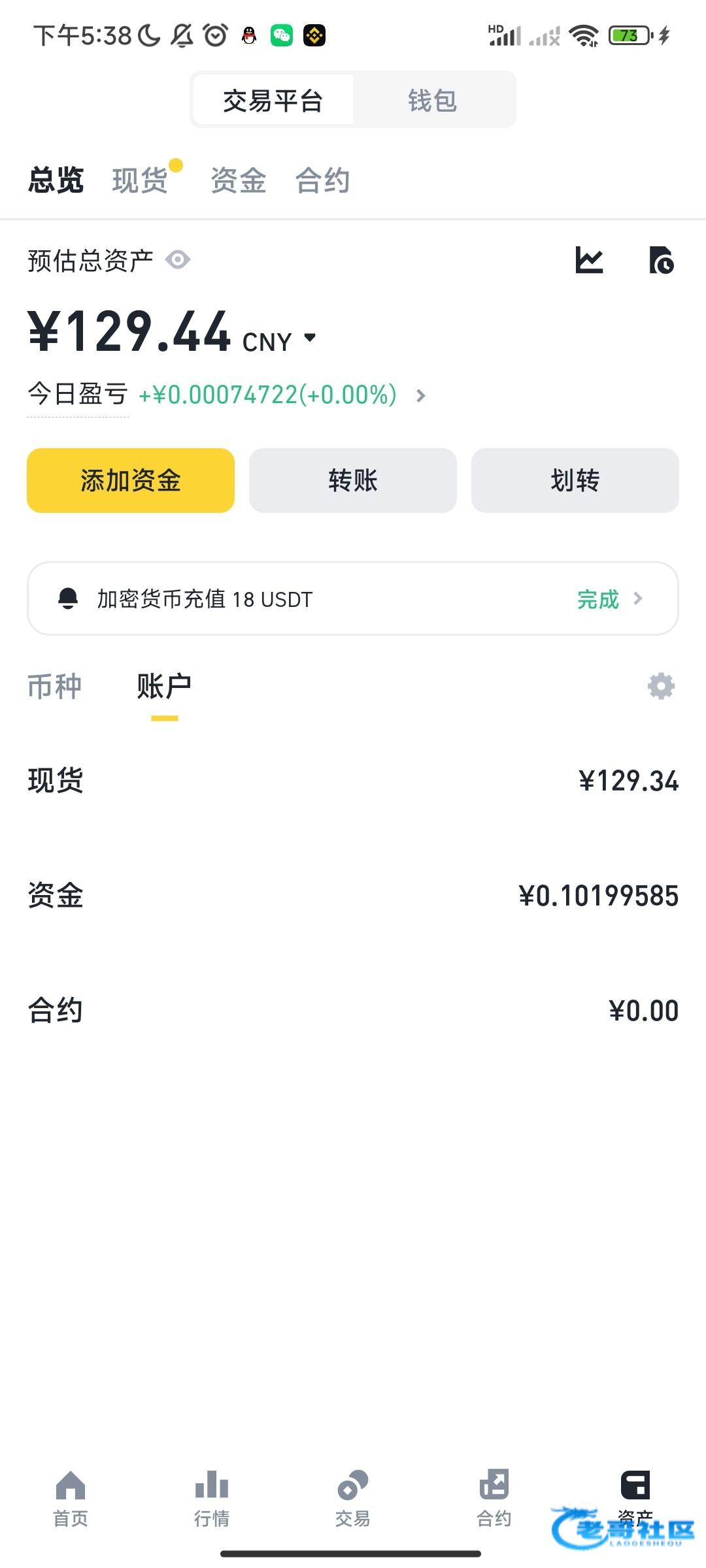
Task: Open the account list settings gear
Action: [661, 686]
